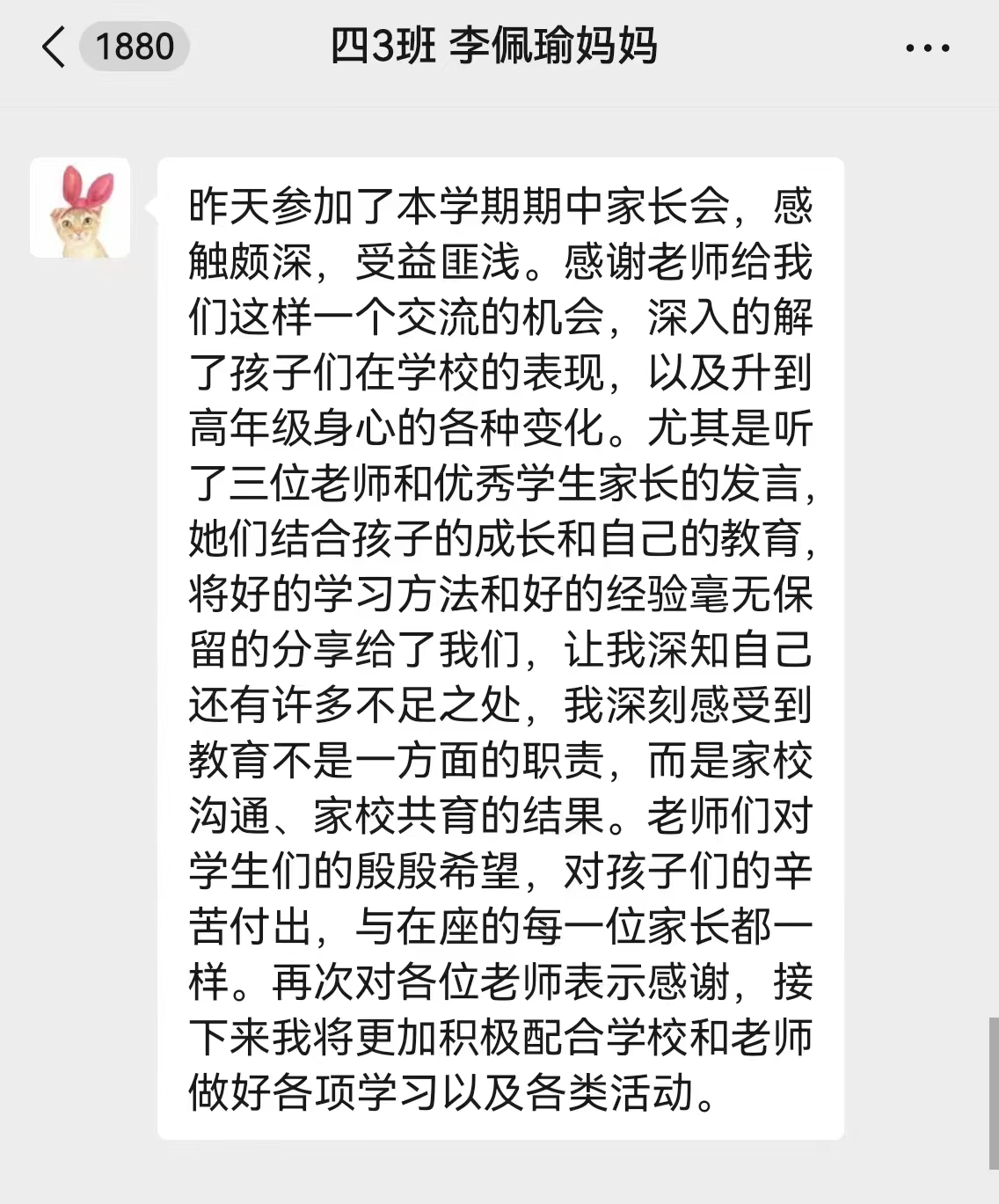Go back to the chat list

[x=54, y=47]
